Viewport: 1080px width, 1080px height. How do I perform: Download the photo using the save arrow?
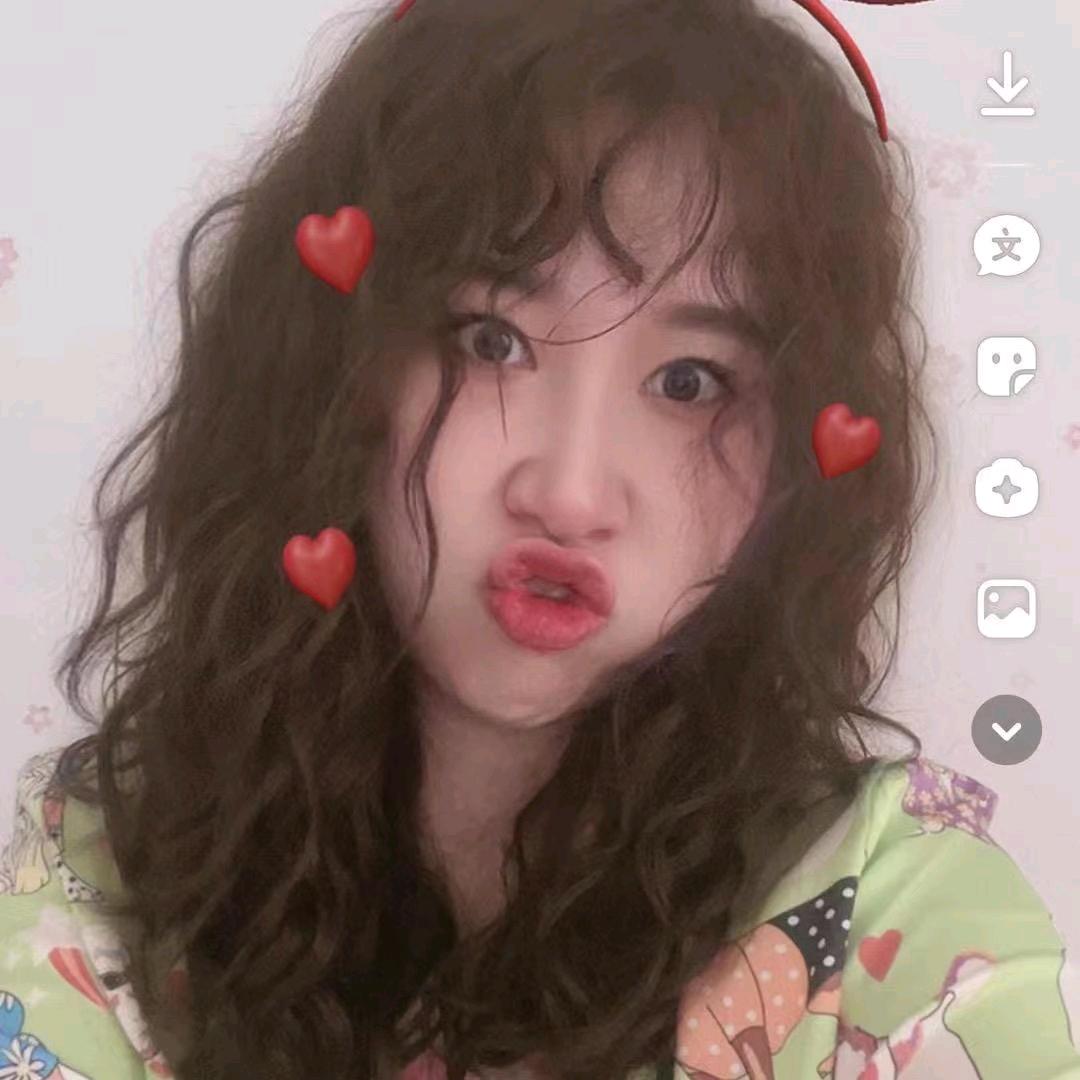1007,84
